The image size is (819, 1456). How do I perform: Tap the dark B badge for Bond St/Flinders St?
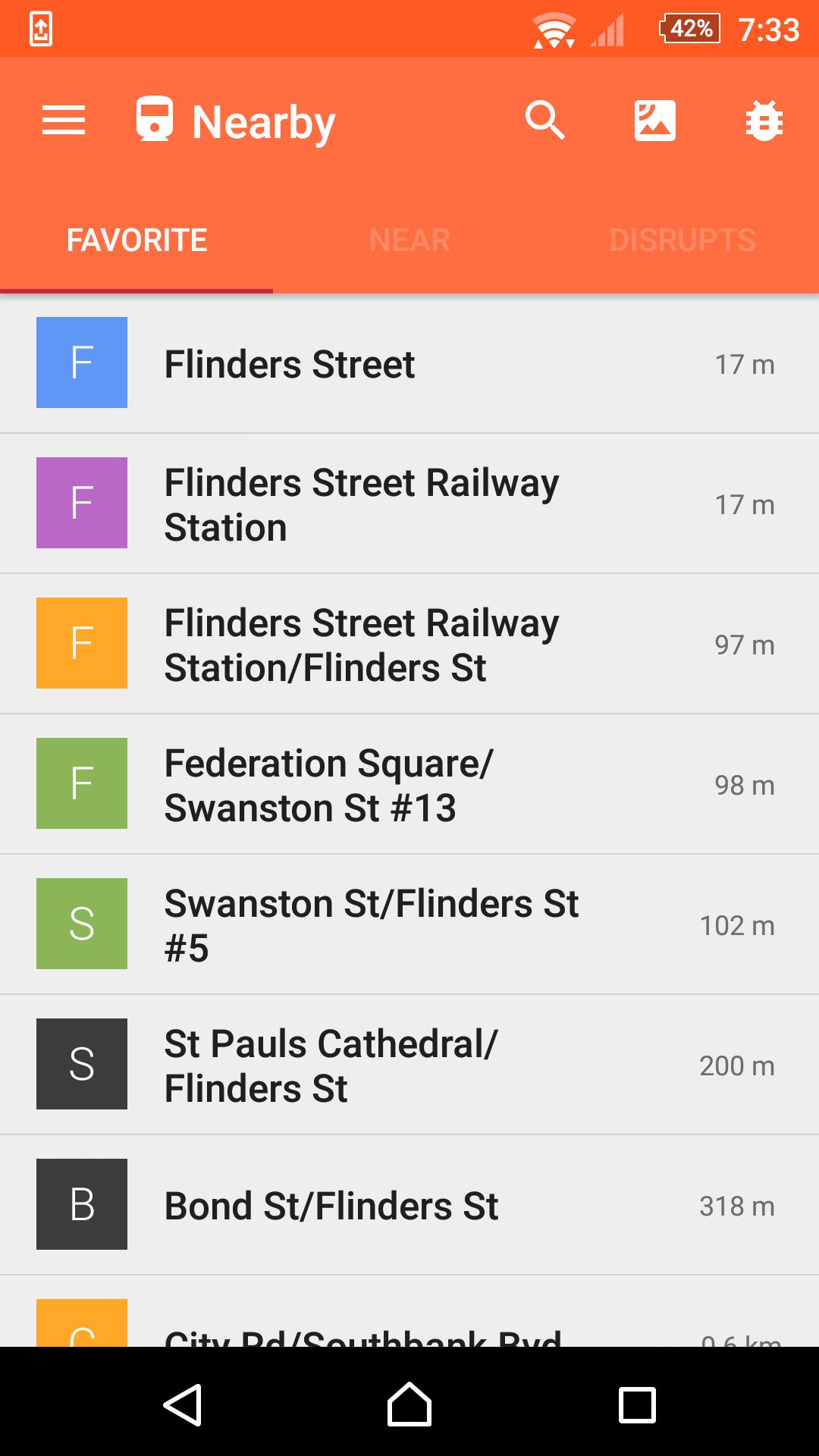click(x=81, y=1205)
